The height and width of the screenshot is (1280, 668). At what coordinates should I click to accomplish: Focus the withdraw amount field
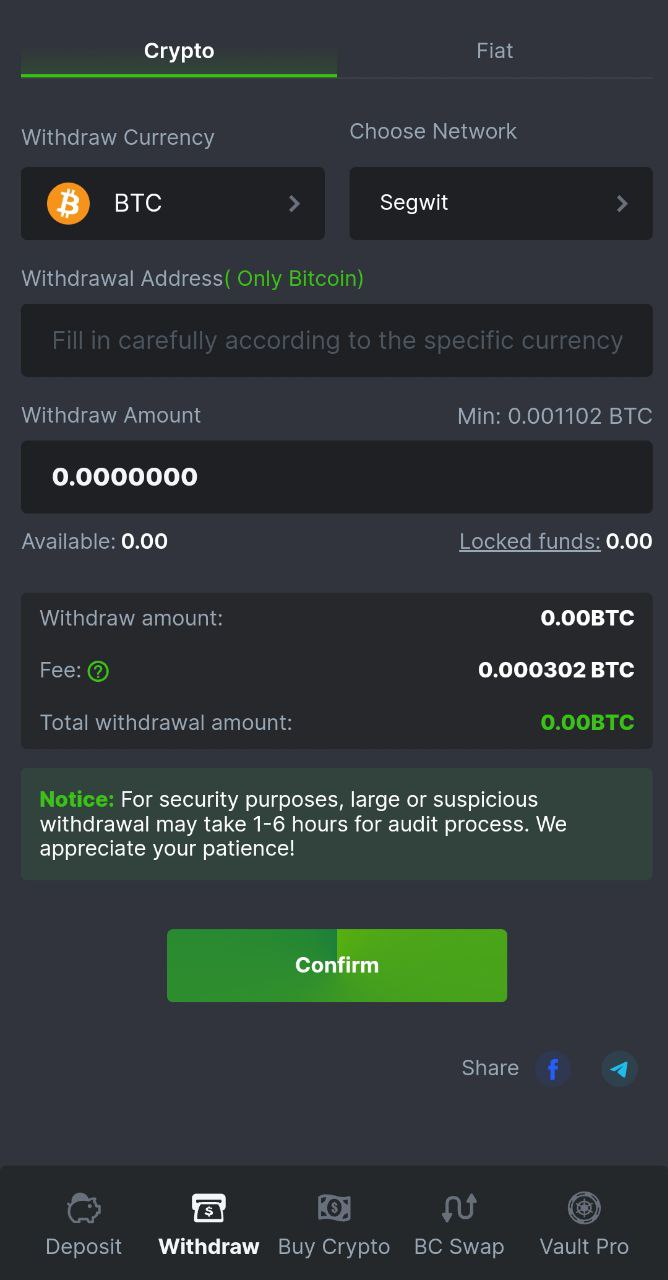click(337, 477)
